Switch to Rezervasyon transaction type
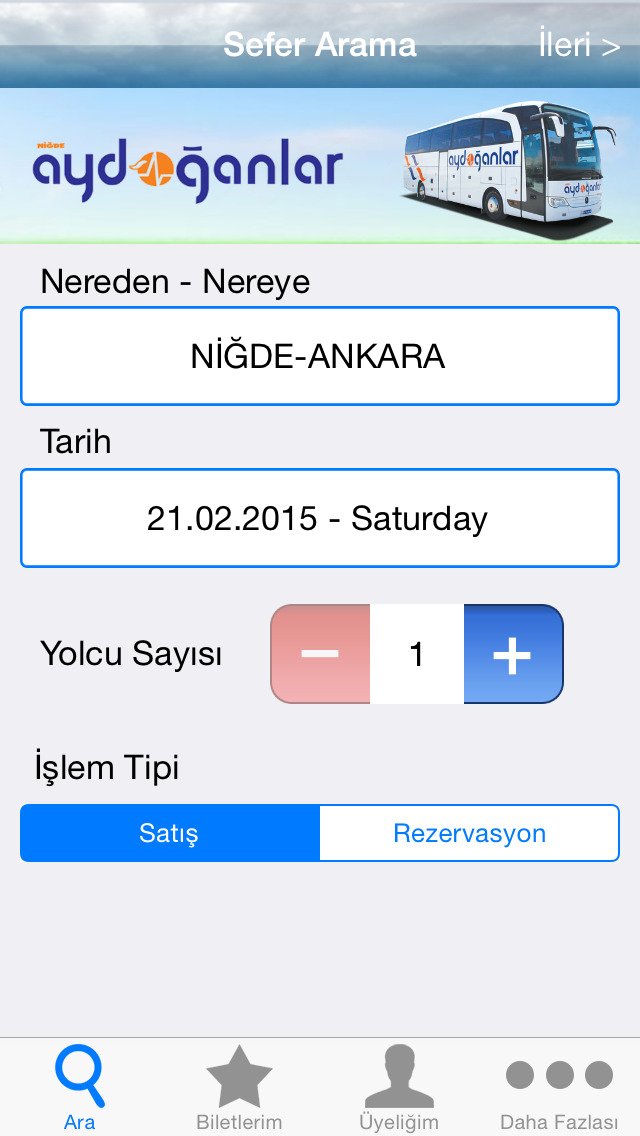Image resolution: width=640 pixels, height=1136 pixels. (470, 833)
